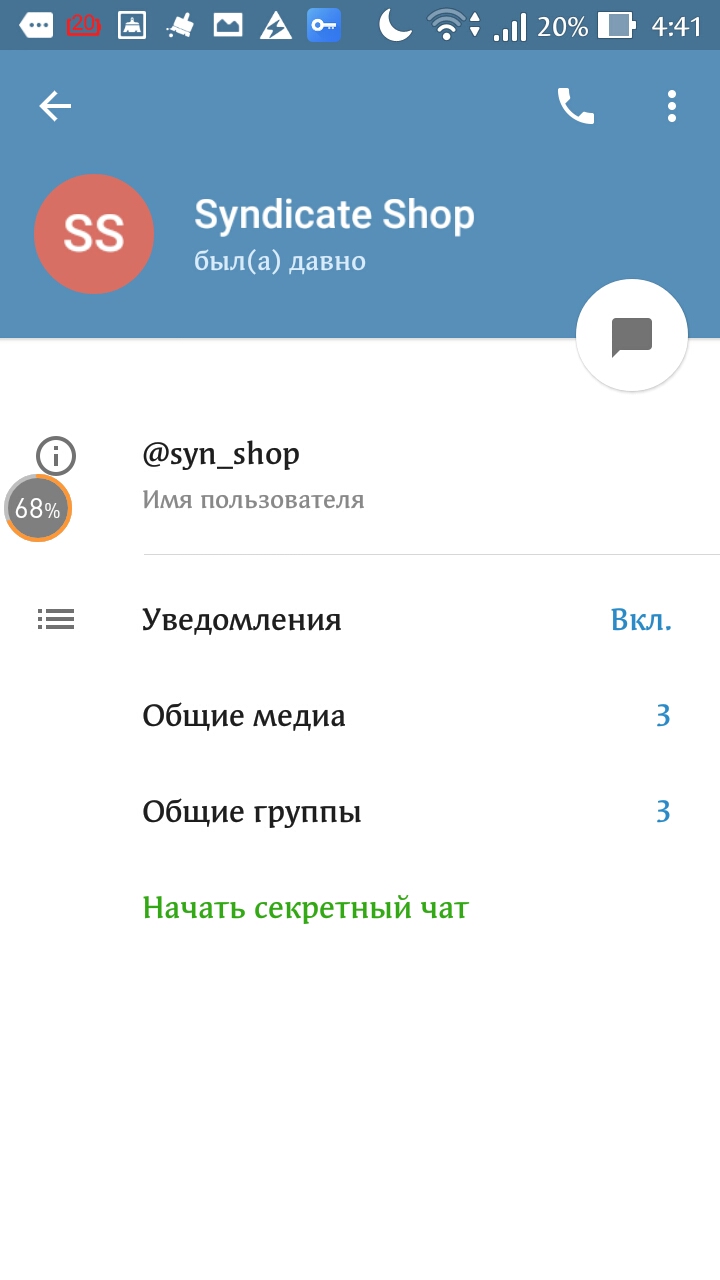Tap the floating 68% overlay bubble
The width and height of the screenshot is (720, 1280).
coord(38,508)
